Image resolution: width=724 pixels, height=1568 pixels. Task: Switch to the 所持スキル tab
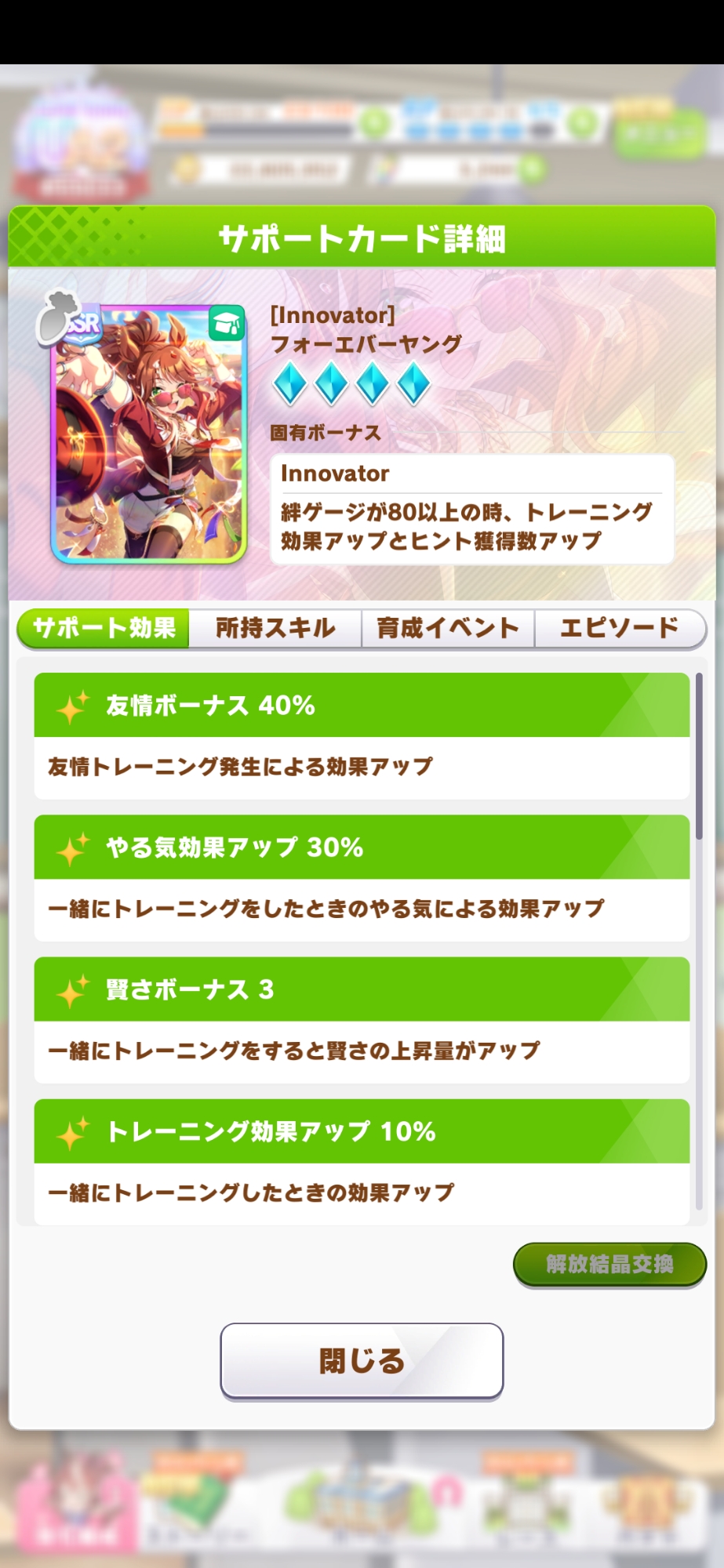(x=275, y=628)
